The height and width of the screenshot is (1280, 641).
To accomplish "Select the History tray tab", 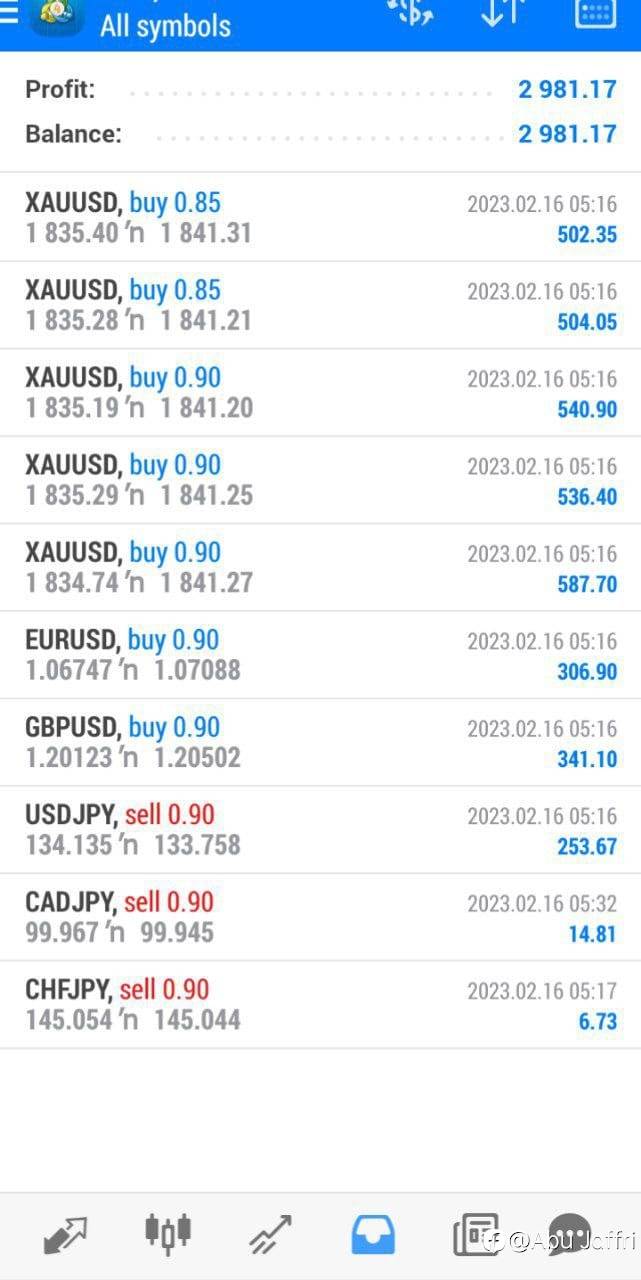I will (x=373, y=1234).
